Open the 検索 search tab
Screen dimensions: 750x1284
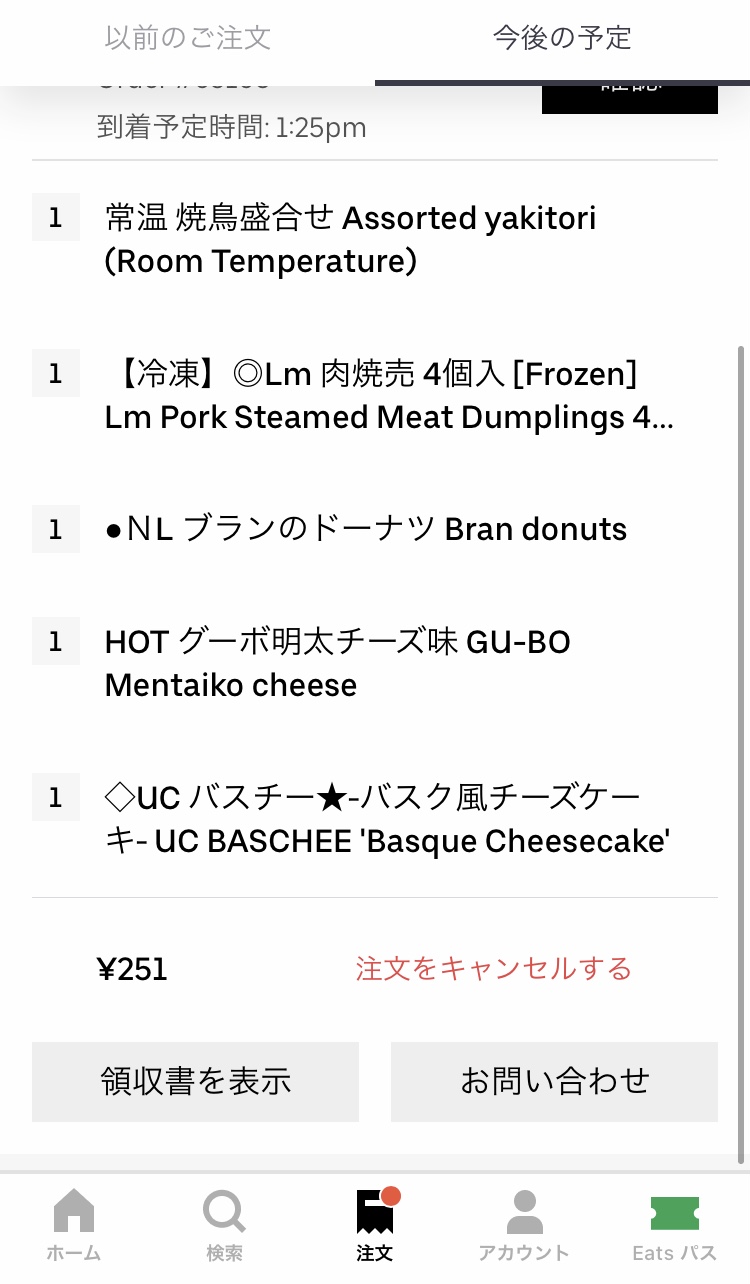pyautogui.click(x=224, y=1225)
